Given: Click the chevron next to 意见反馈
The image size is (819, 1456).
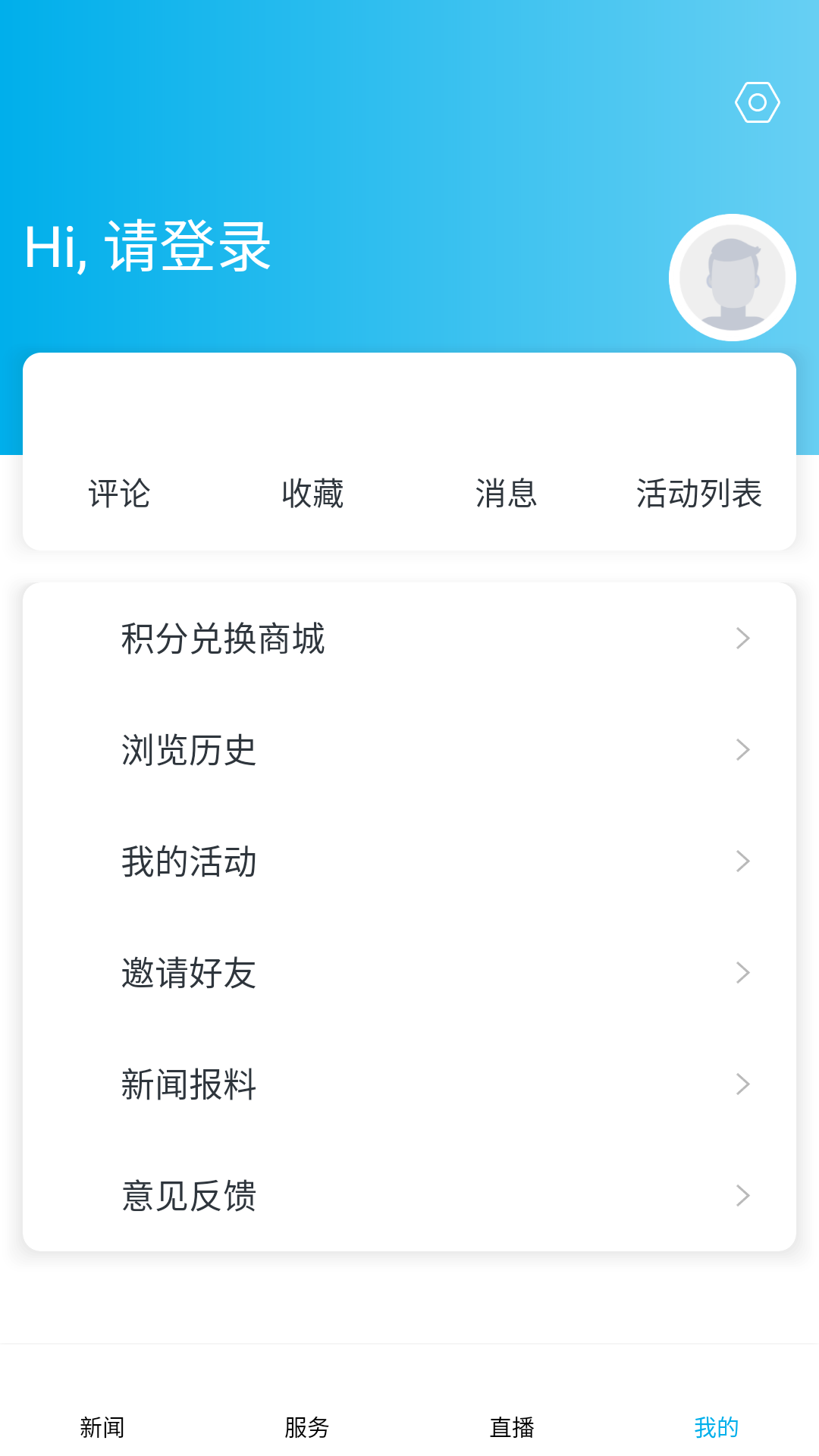Looking at the screenshot, I should tap(742, 1197).
